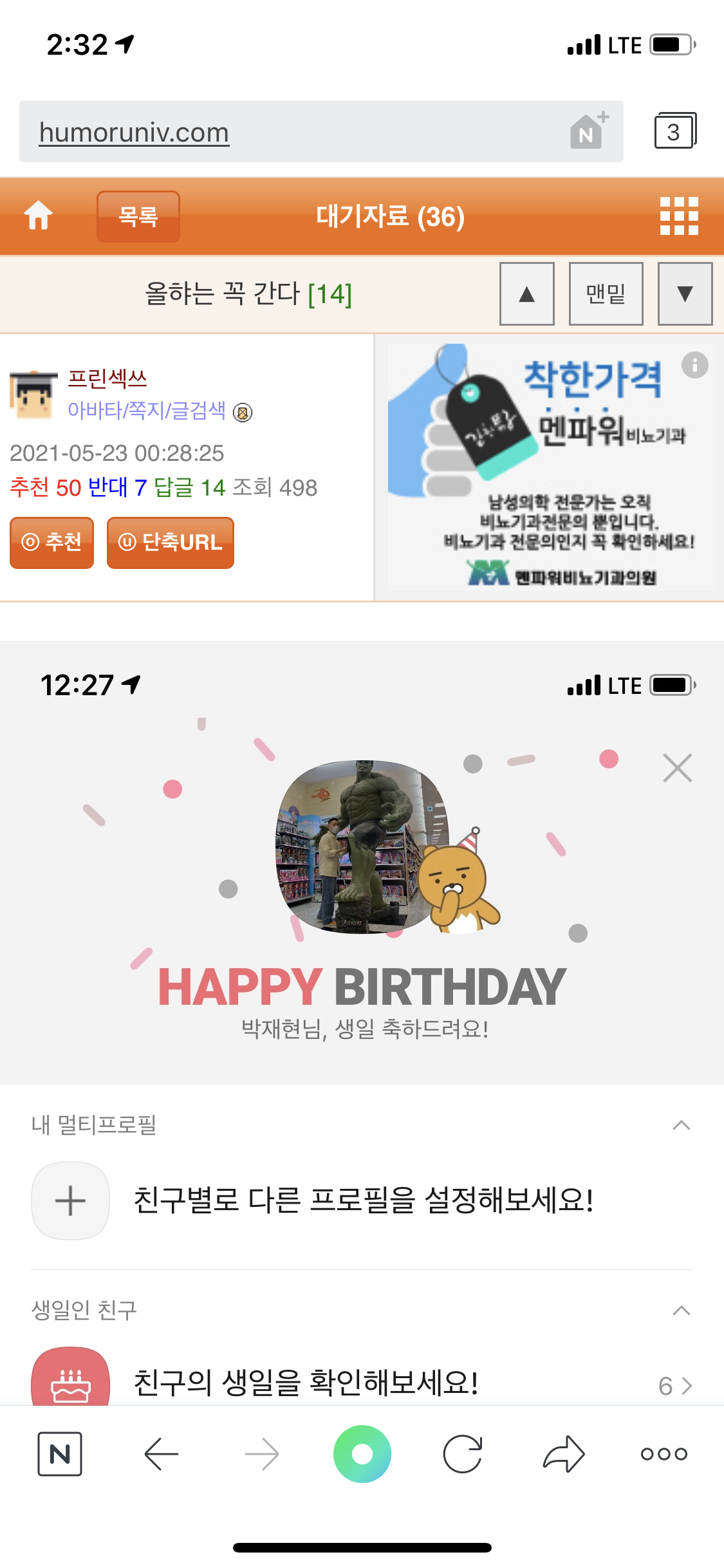Screen dimensions: 724x1568
Task: Go to Humoruniv home via house icon
Action: 39,216
